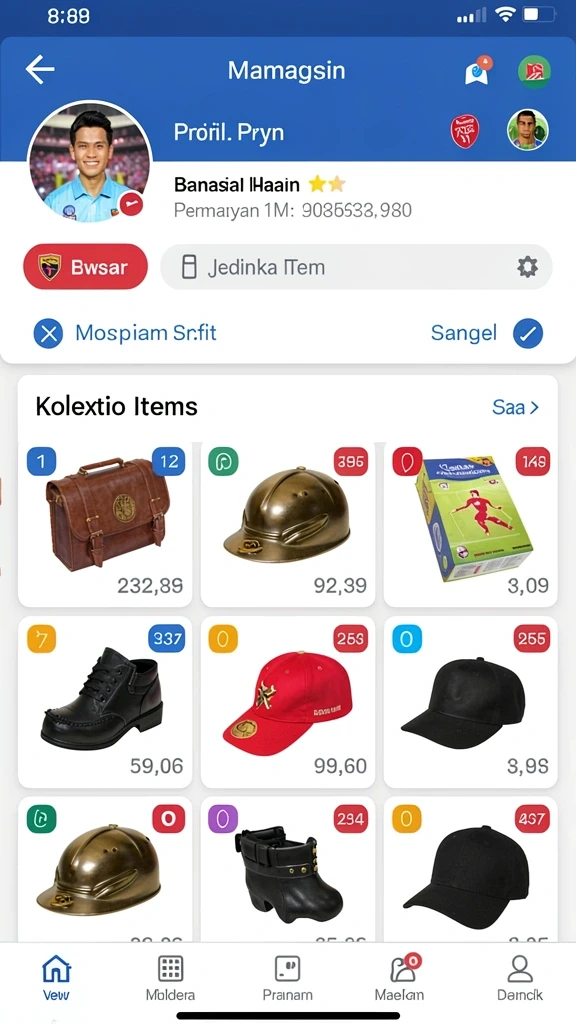Open the Saa link in Kolextio Items
This screenshot has width=576, height=1024.
tap(515, 408)
